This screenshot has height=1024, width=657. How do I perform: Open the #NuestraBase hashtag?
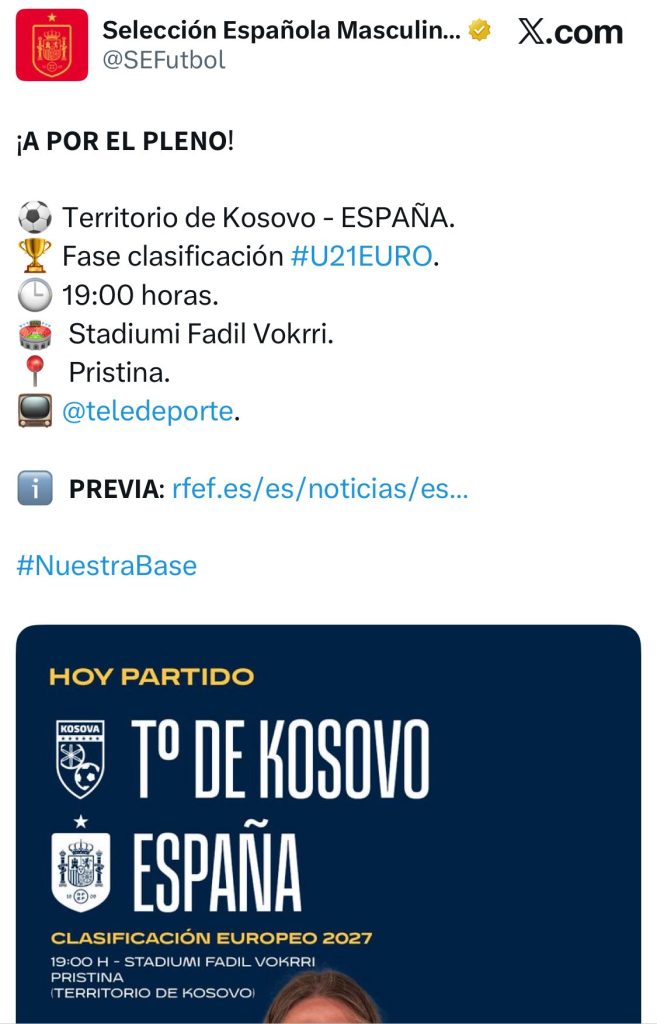coord(107,565)
